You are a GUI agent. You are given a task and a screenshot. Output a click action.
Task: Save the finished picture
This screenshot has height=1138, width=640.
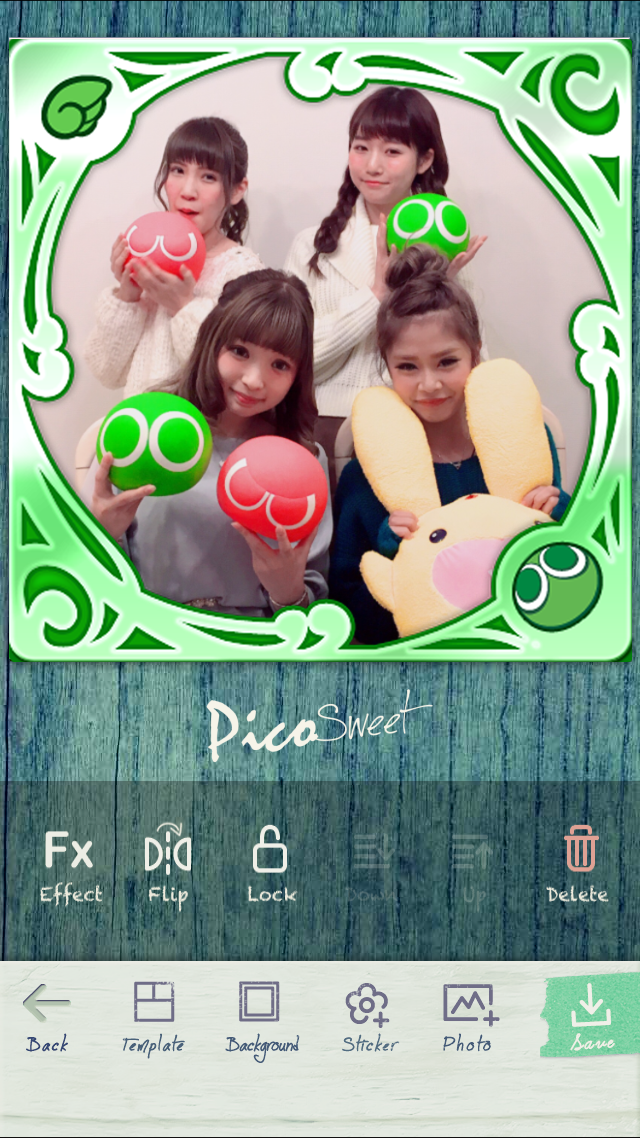(x=591, y=1016)
